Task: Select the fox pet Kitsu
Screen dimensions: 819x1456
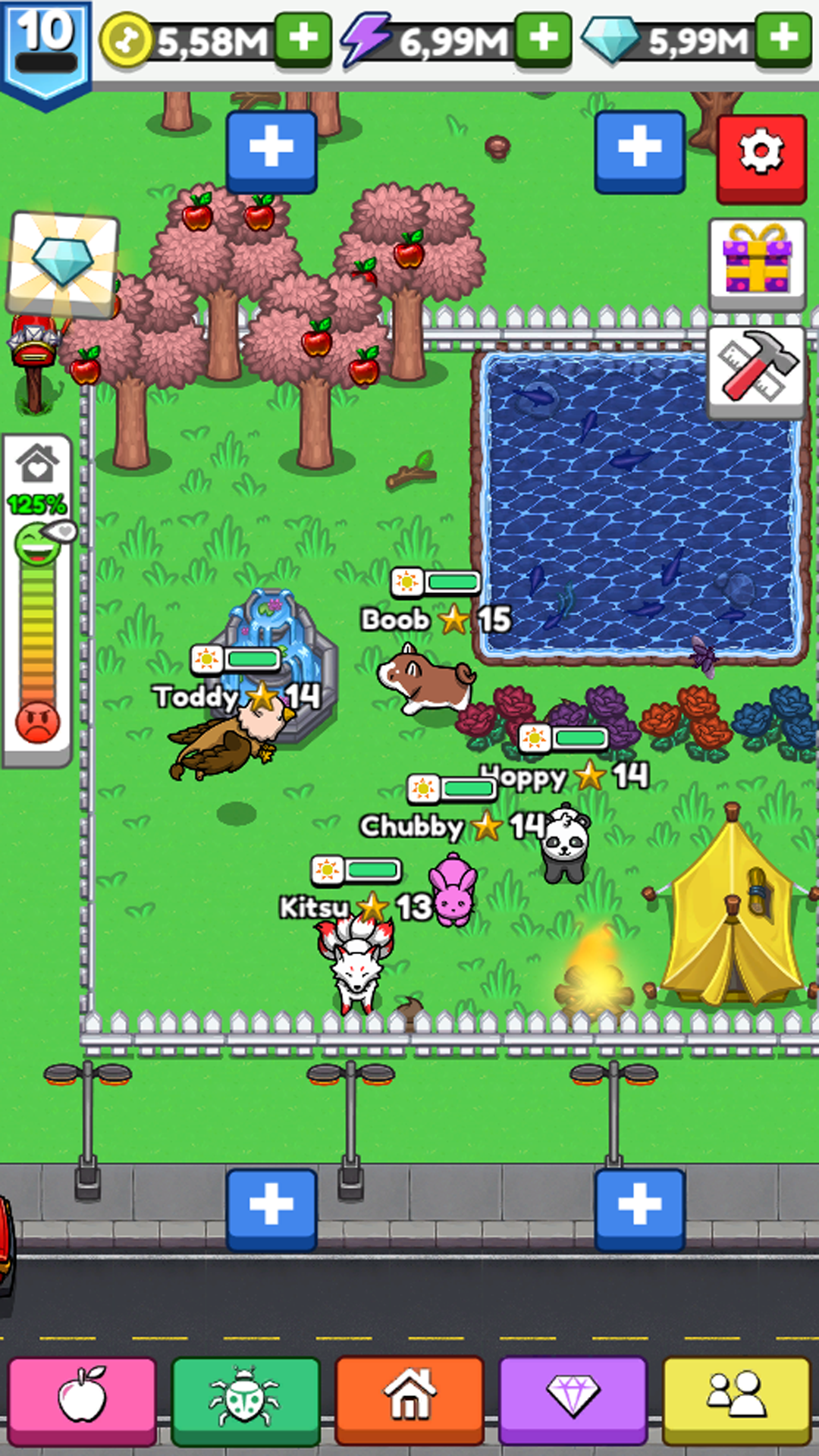Action: pyautogui.click(x=355, y=963)
